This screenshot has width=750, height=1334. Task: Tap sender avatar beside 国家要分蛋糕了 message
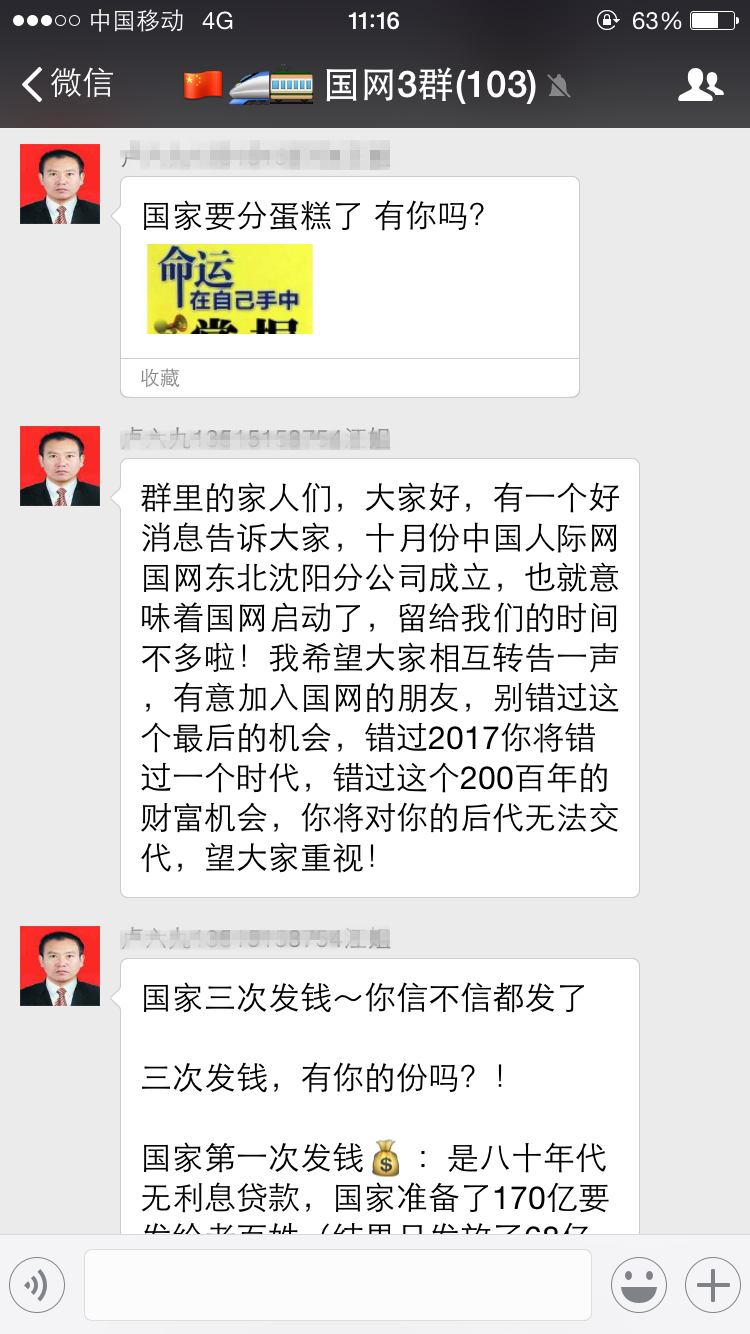point(60,184)
